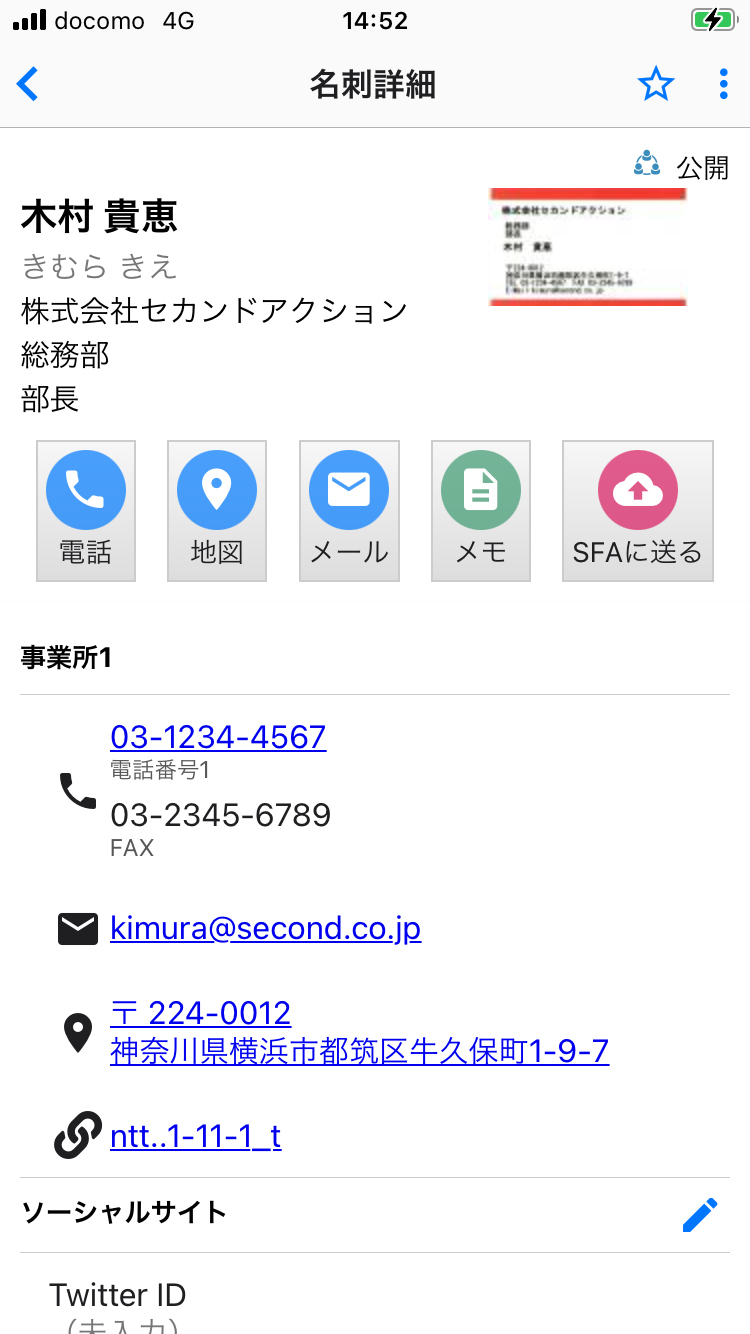Open the 地図 map button

tap(217, 510)
